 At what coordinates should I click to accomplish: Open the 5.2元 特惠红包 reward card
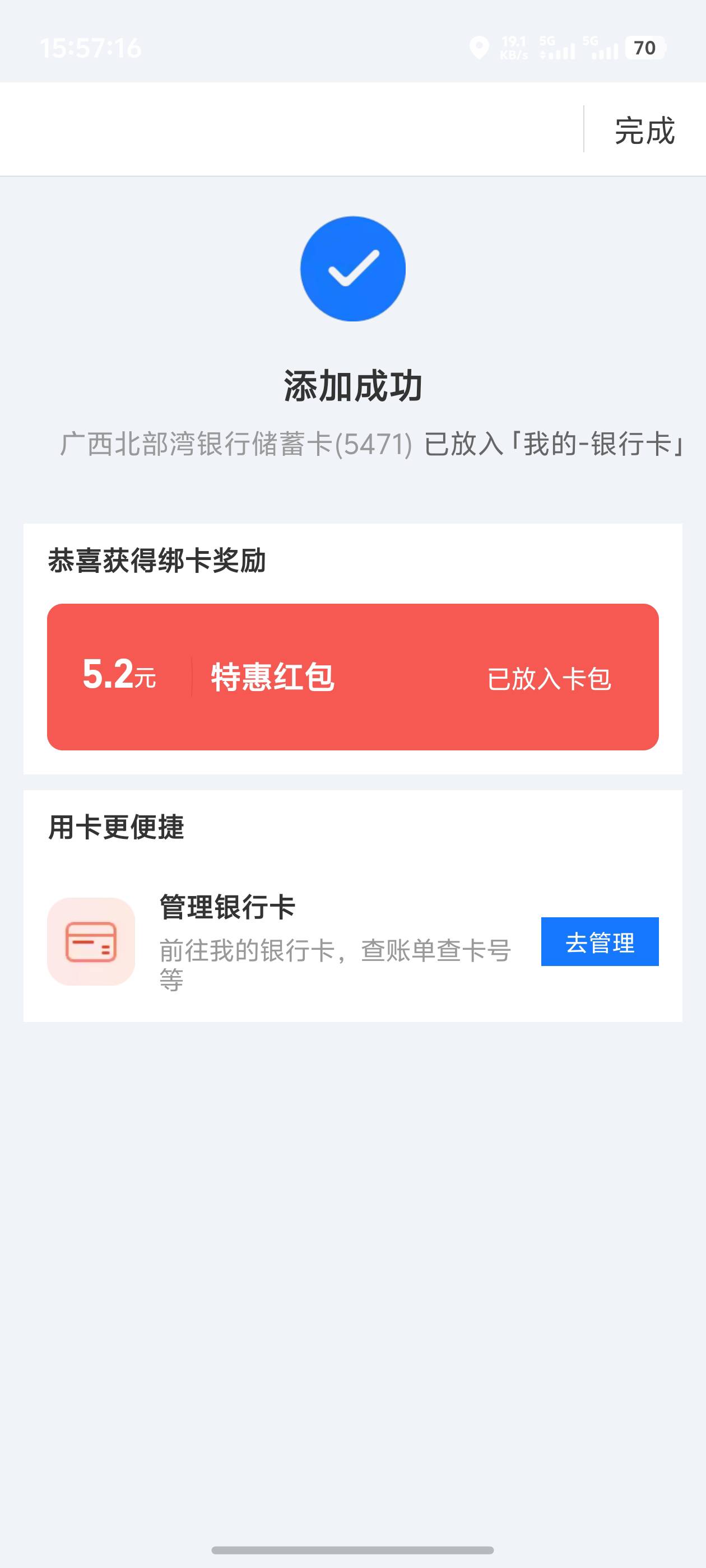pyautogui.click(x=352, y=677)
